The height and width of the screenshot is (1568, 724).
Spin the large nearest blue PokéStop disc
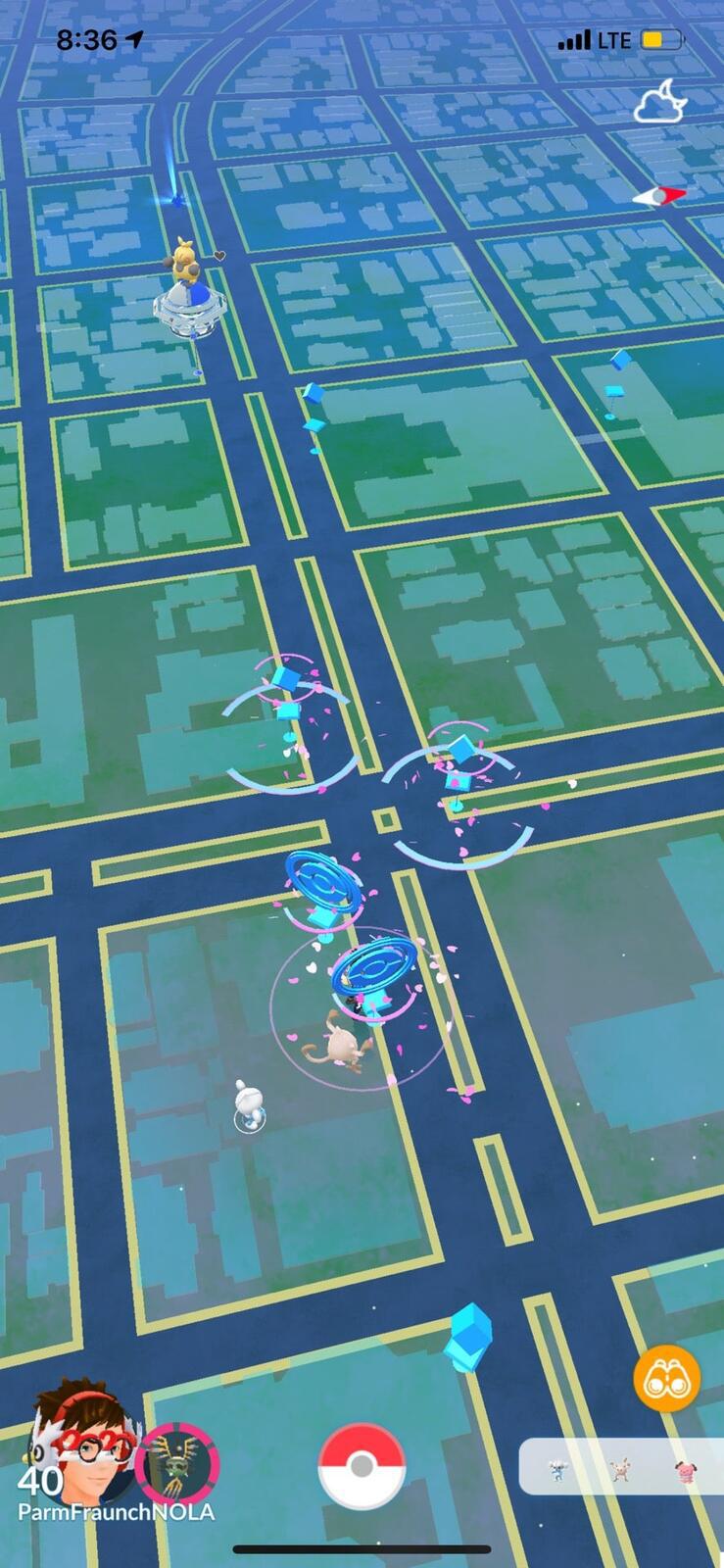(x=376, y=969)
